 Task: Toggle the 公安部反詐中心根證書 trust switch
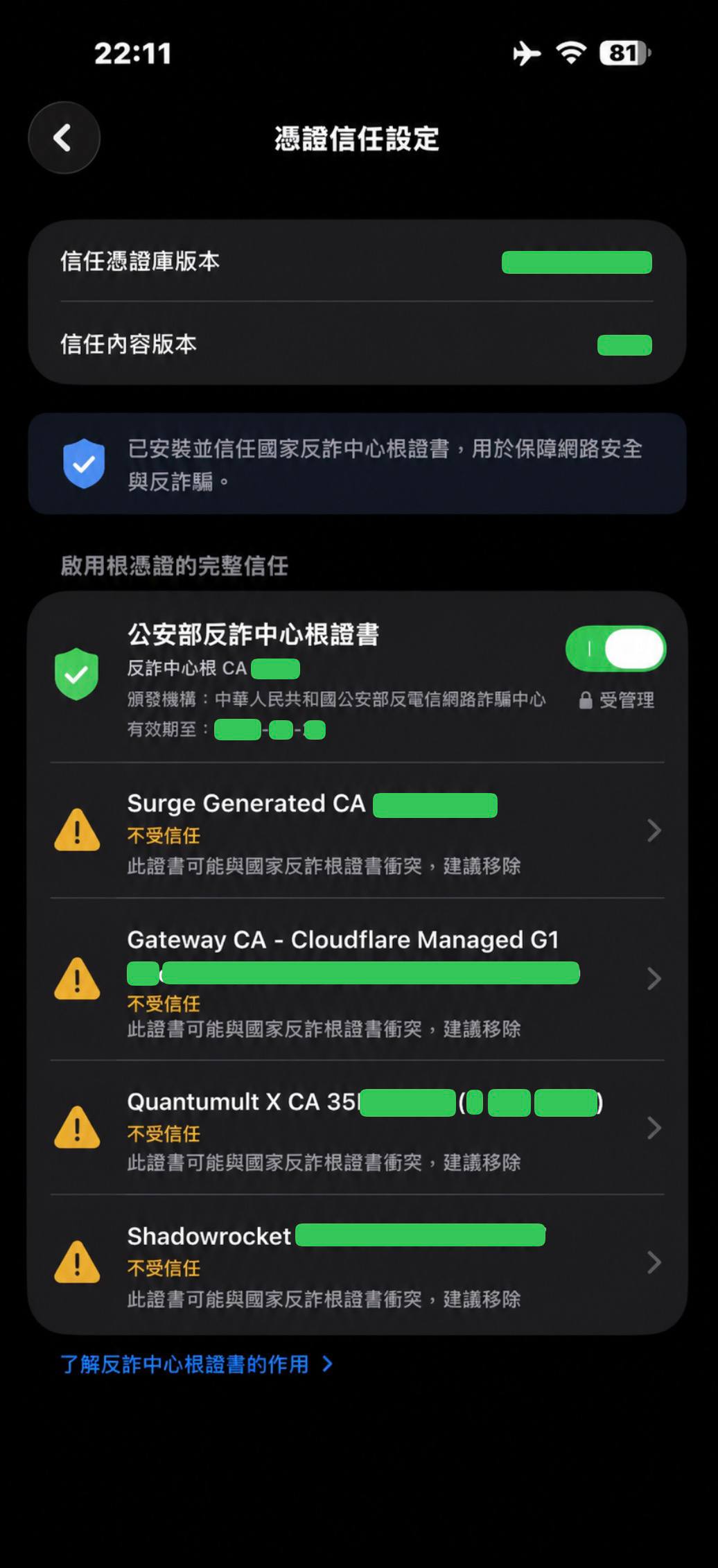(615, 649)
